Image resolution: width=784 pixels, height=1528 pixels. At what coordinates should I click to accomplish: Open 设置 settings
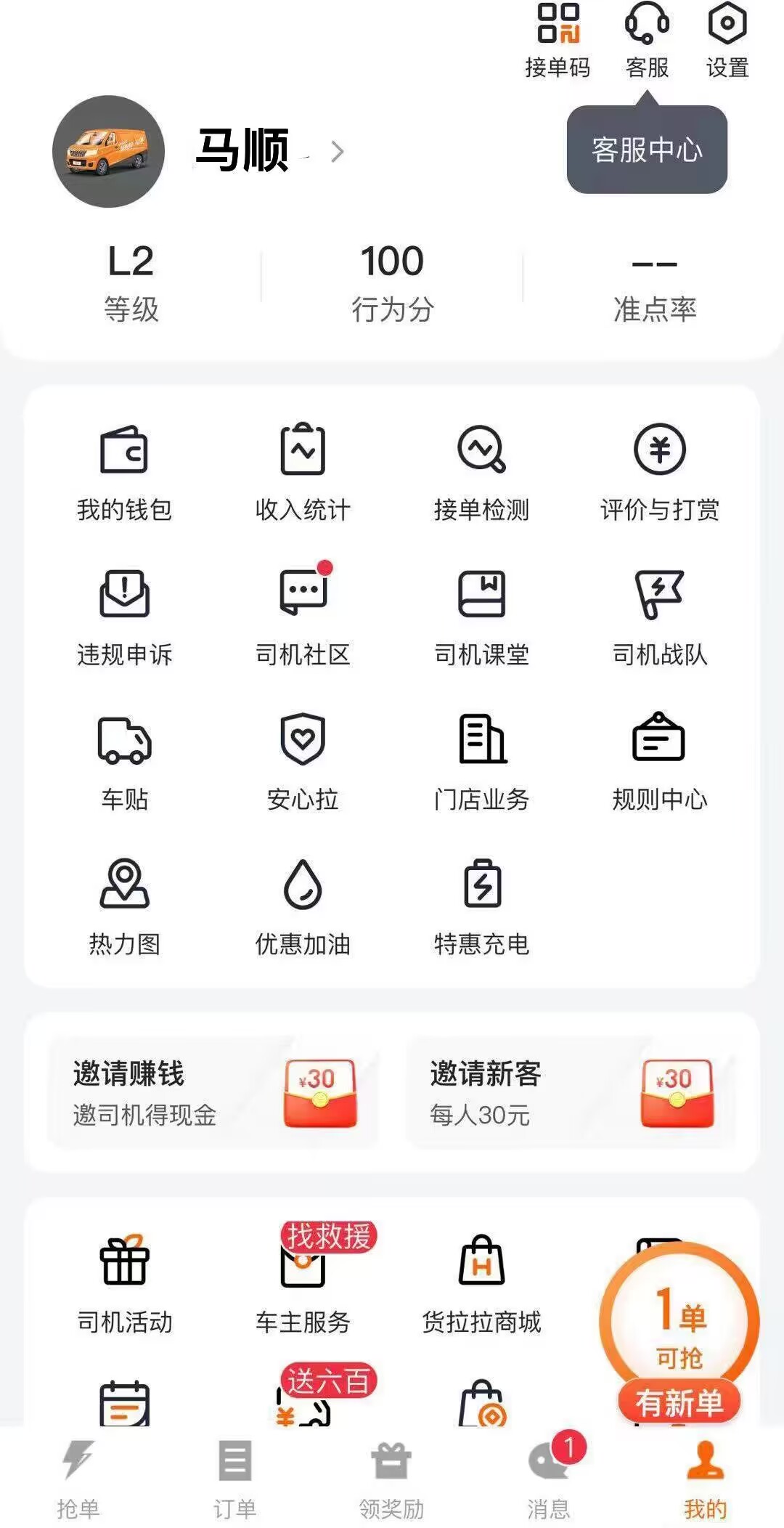(x=727, y=40)
